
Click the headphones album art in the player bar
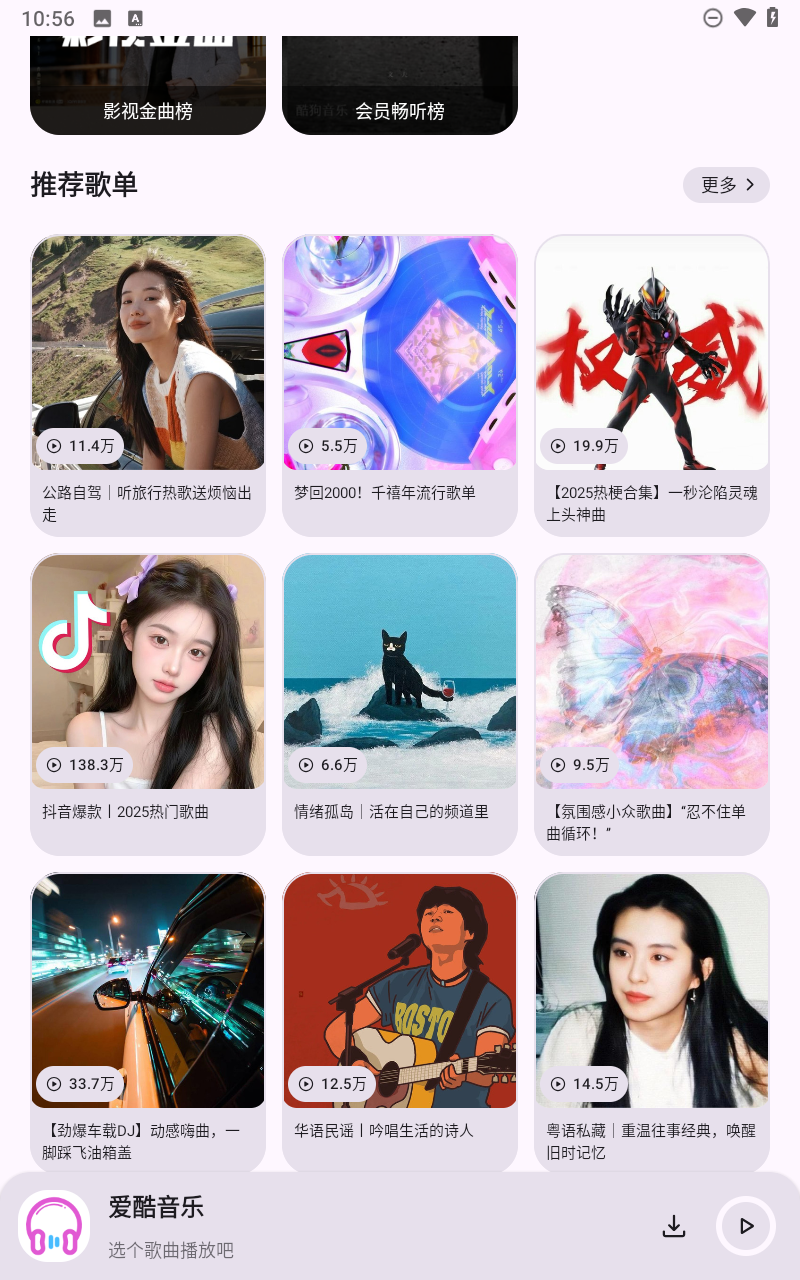click(x=52, y=1225)
